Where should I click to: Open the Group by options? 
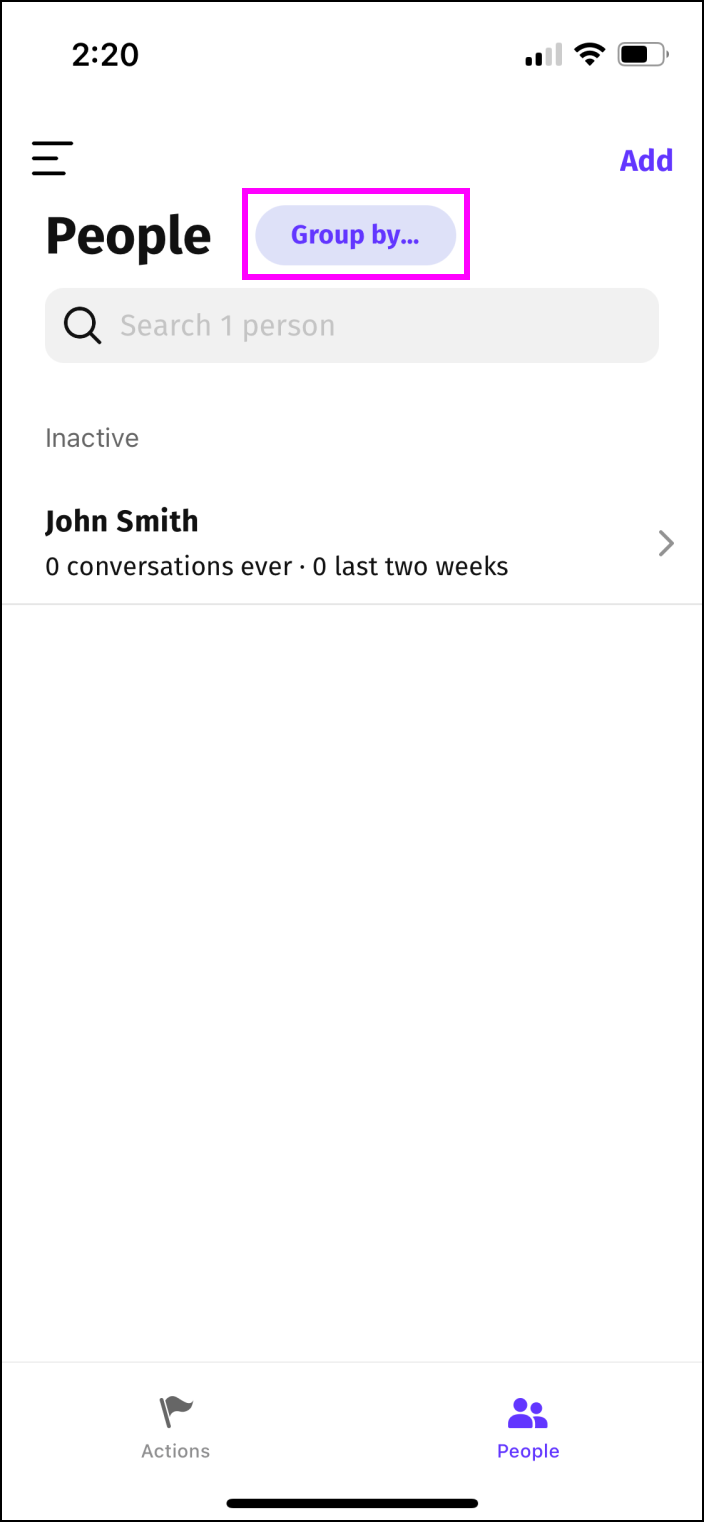coord(355,235)
